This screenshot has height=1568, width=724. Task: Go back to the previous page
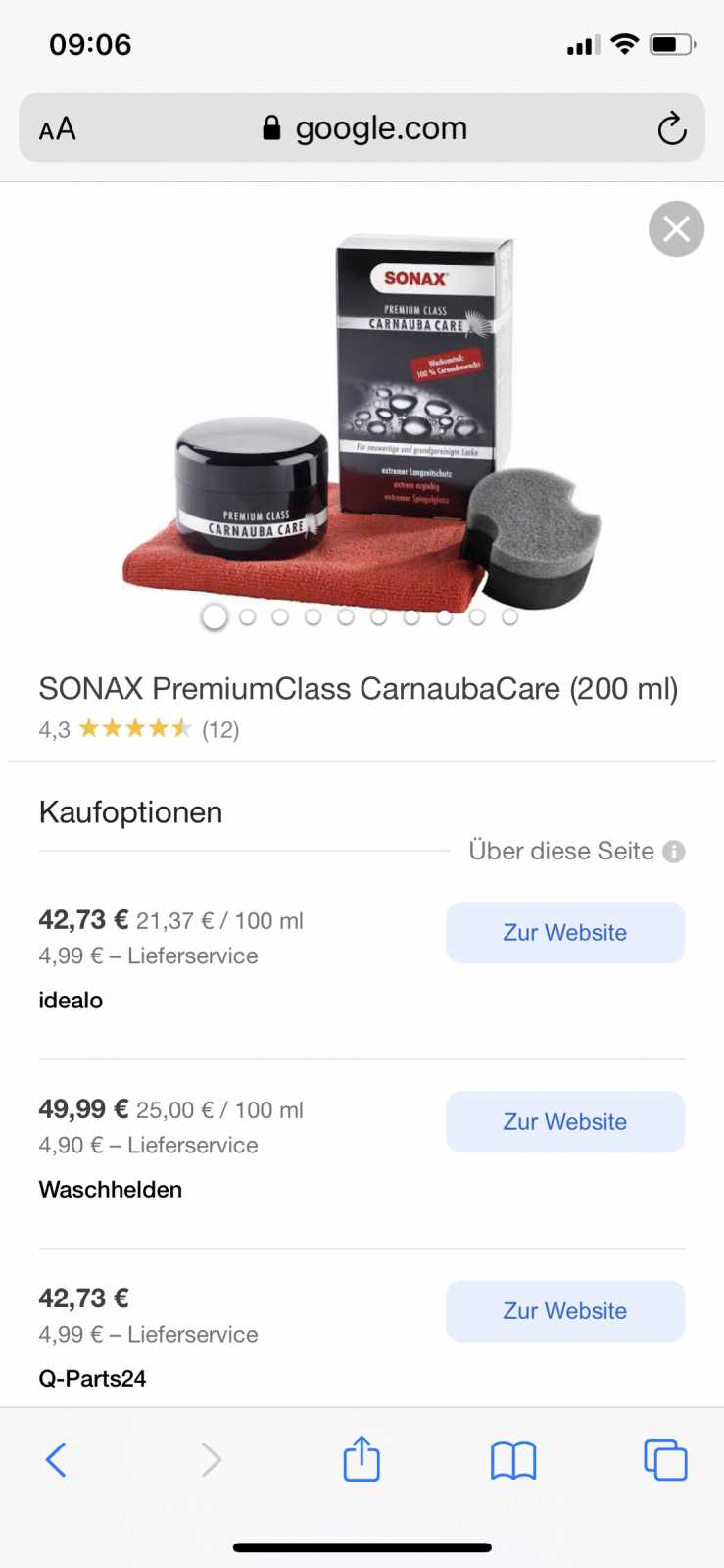(57, 1459)
